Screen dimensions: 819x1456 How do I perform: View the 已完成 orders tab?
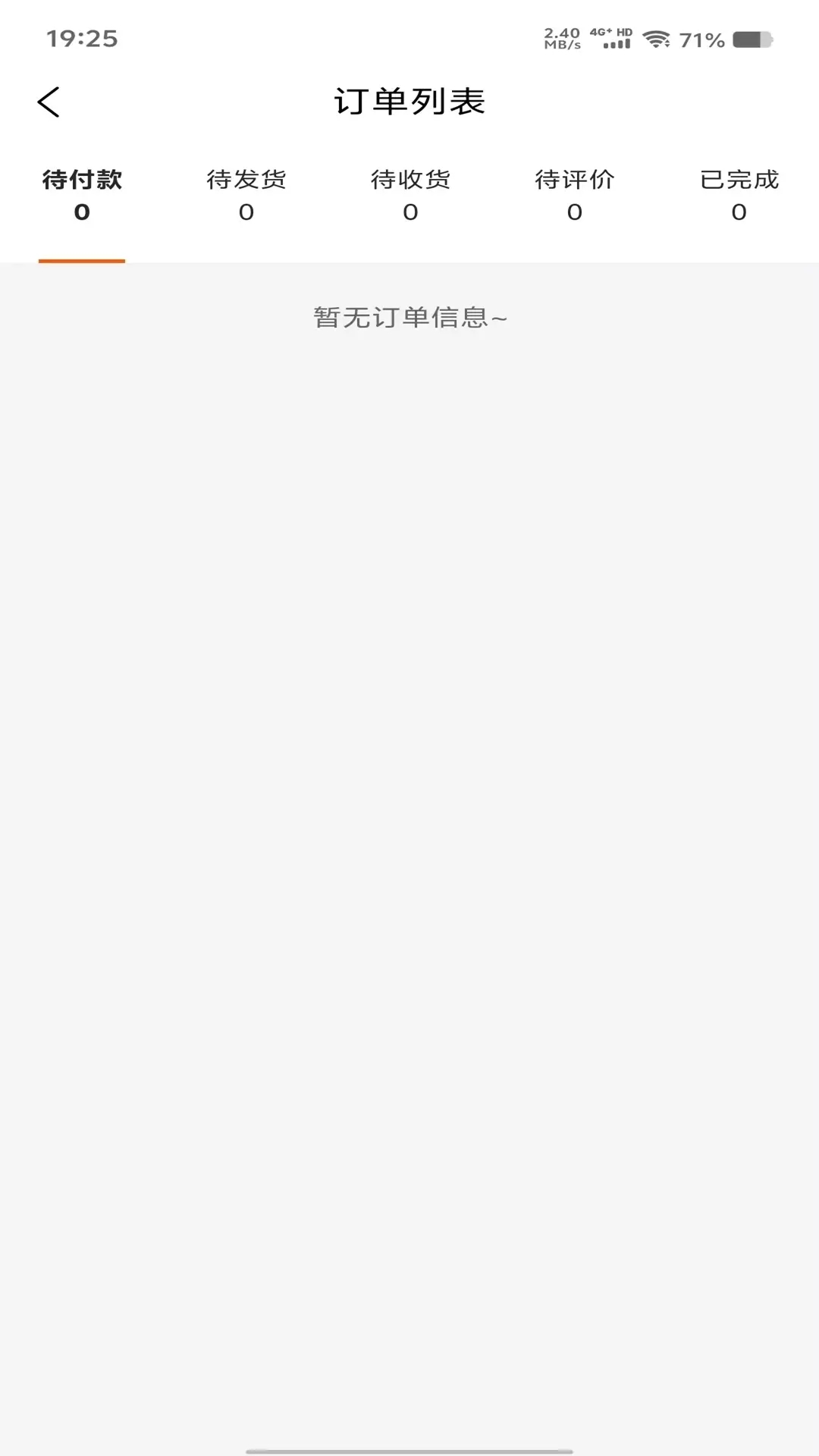coord(739,196)
